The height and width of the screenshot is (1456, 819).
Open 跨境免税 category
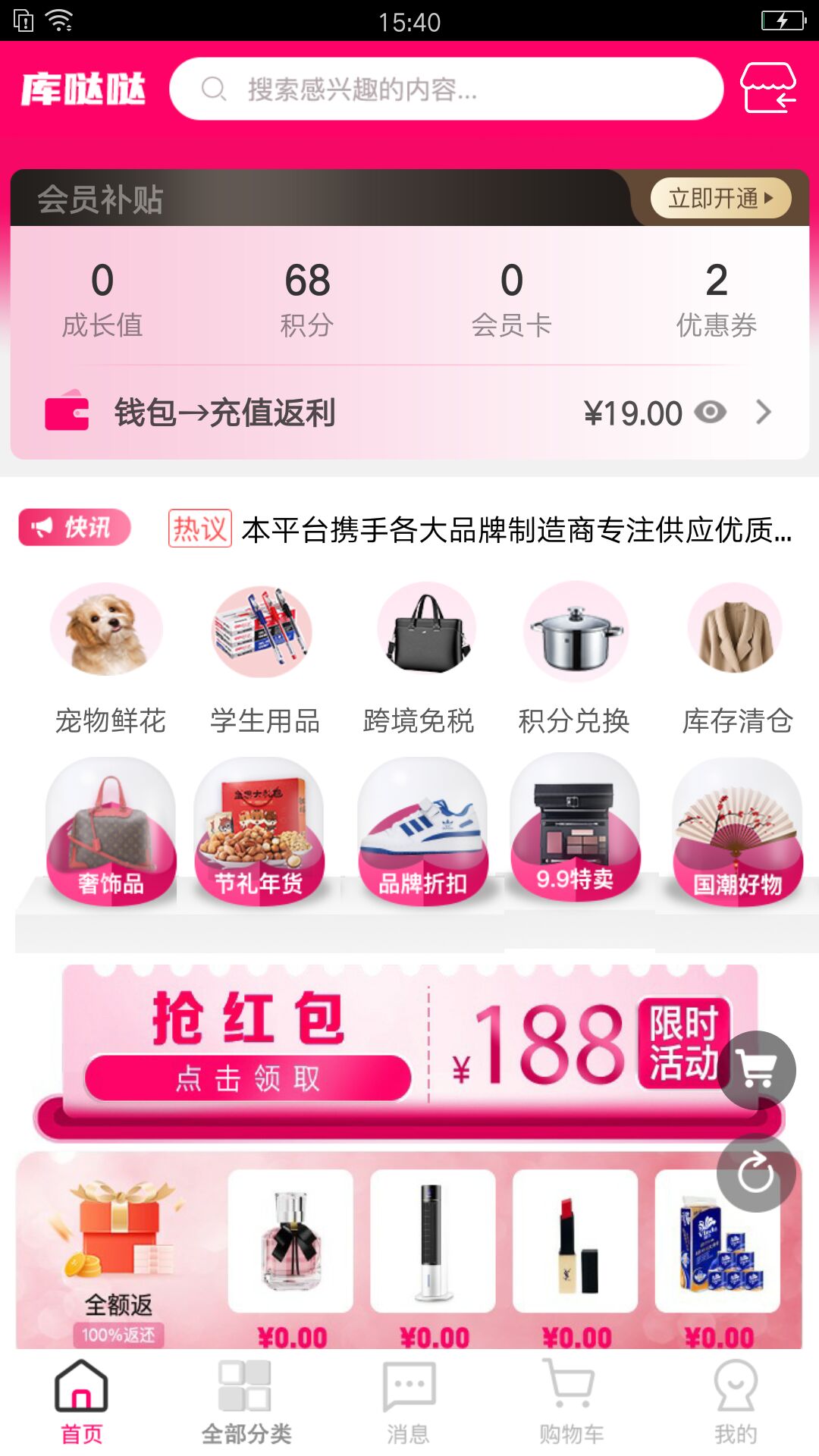419,656
